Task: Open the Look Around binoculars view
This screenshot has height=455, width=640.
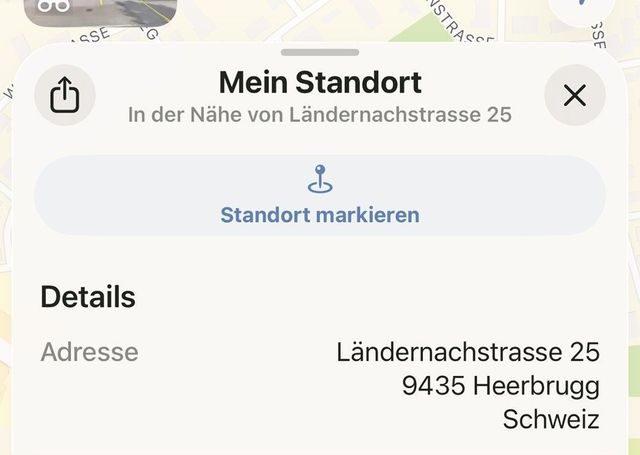Action: (55, 6)
